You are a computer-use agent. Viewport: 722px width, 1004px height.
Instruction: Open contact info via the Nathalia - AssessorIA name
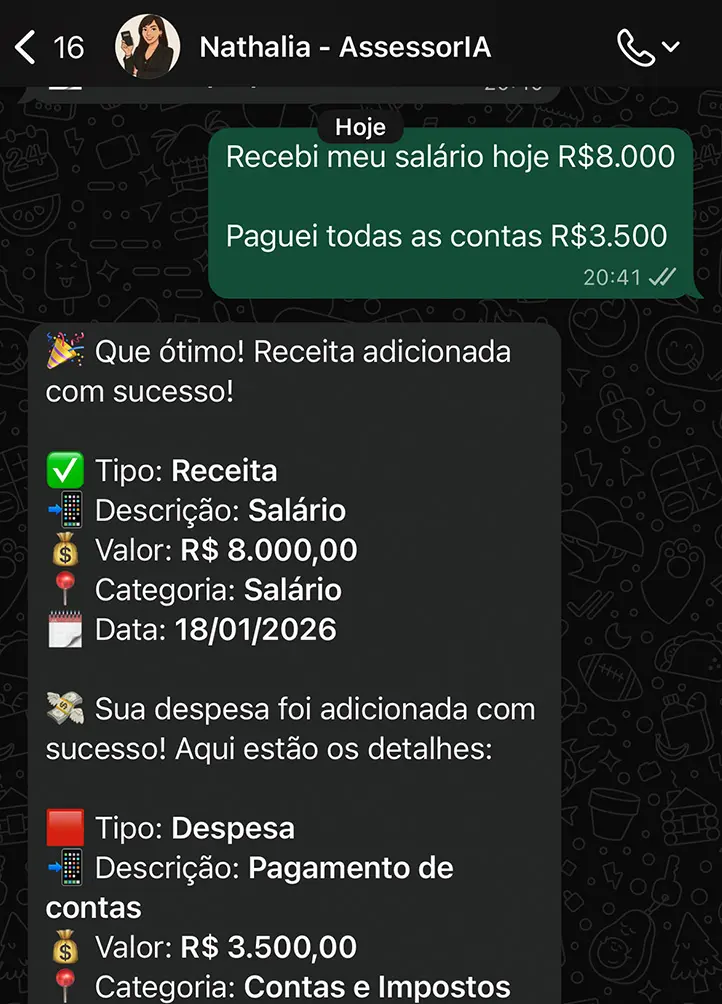345,46
